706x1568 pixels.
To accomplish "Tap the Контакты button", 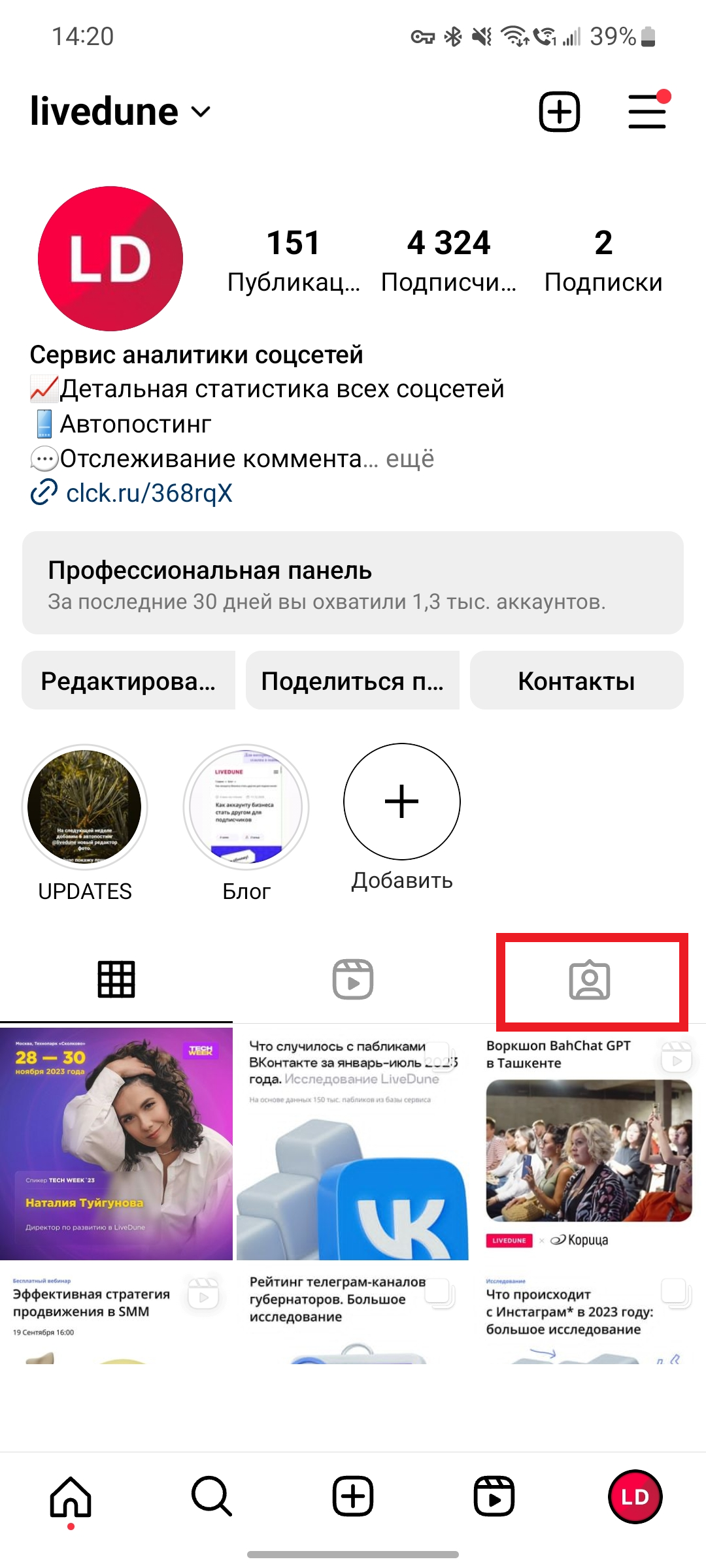I will [x=576, y=681].
